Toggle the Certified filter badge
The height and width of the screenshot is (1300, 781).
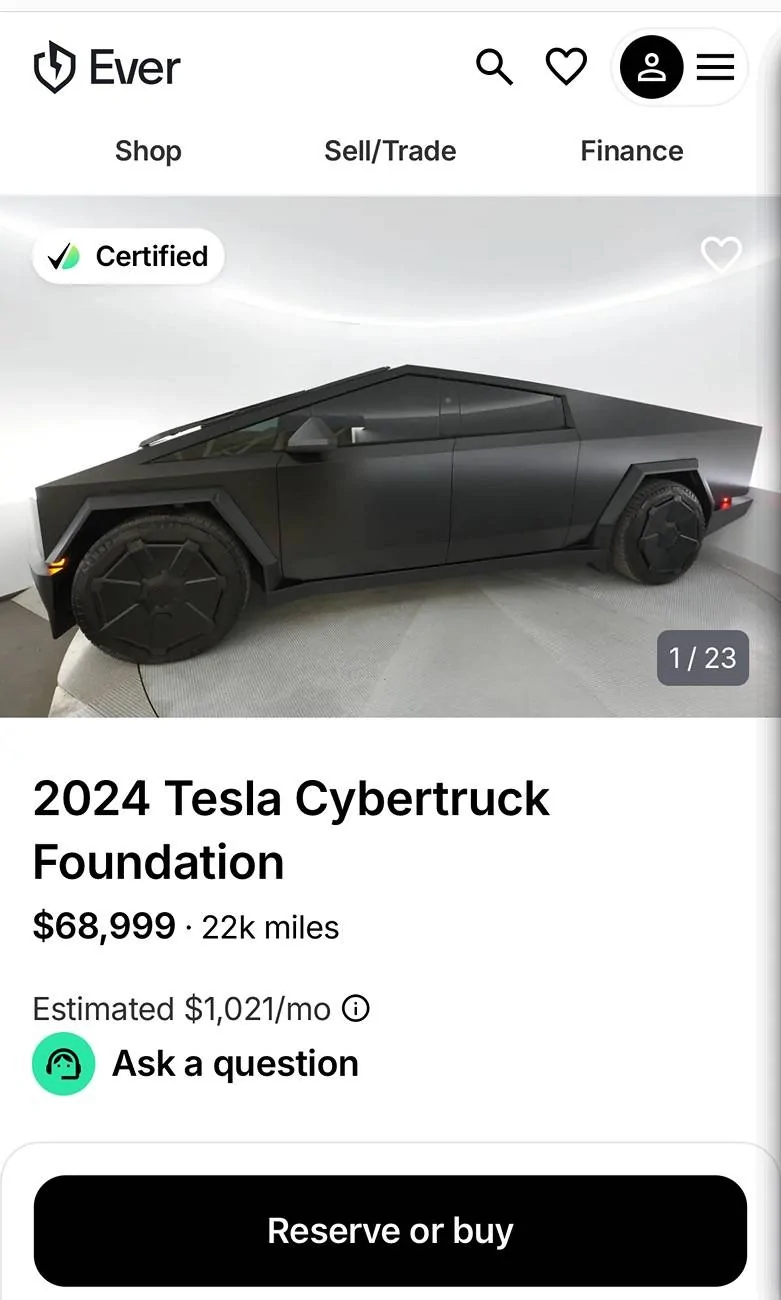[x=127, y=256]
